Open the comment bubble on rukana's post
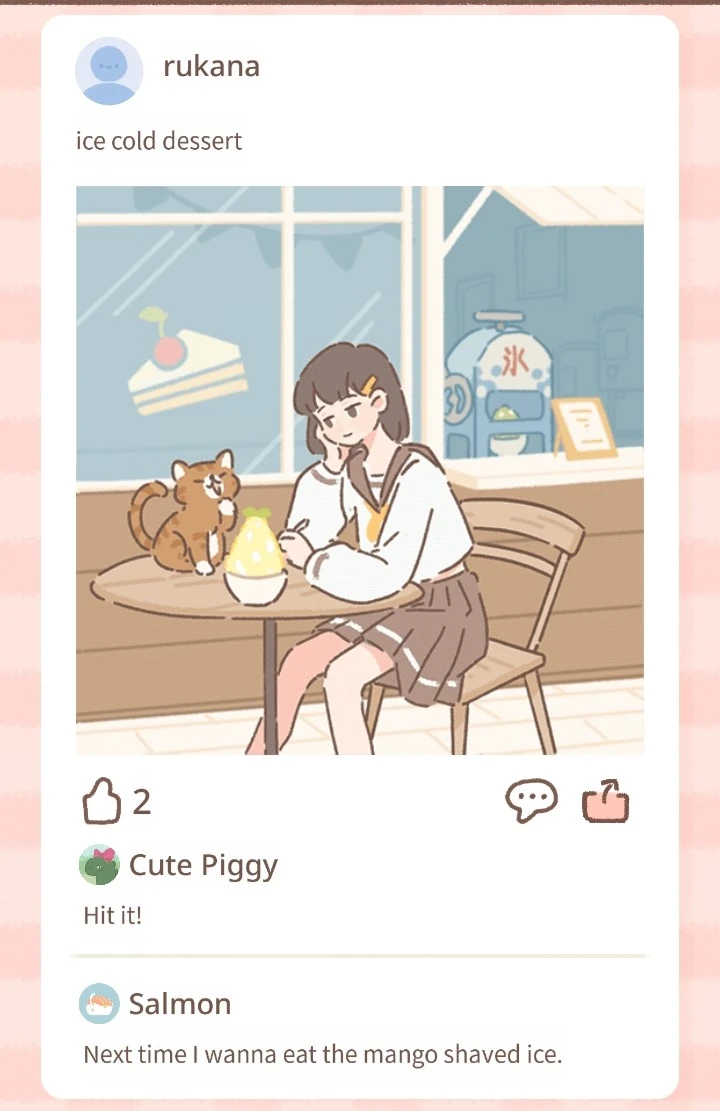The width and height of the screenshot is (720, 1111). tap(530, 802)
